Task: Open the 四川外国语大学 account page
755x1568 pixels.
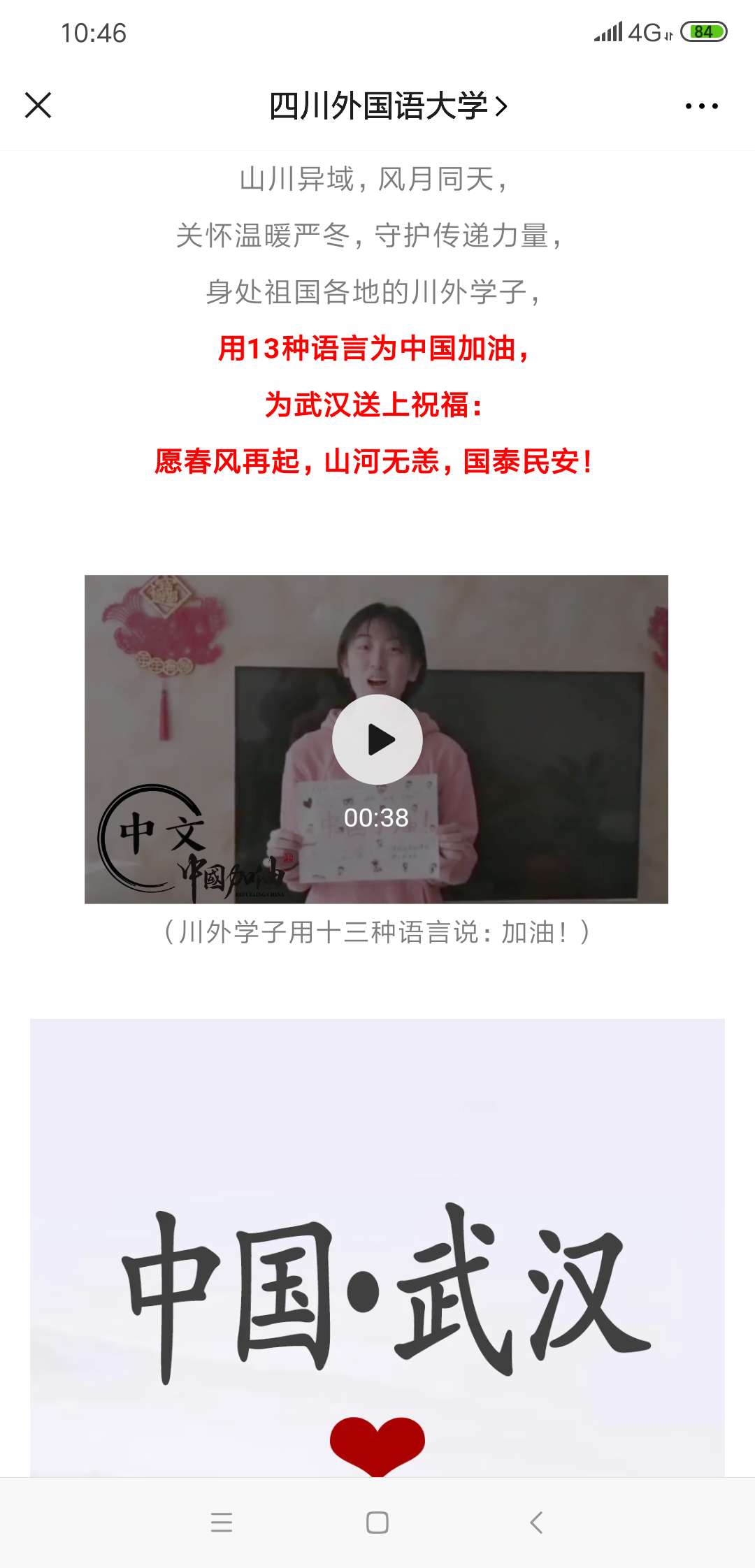Action: (x=387, y=106)
